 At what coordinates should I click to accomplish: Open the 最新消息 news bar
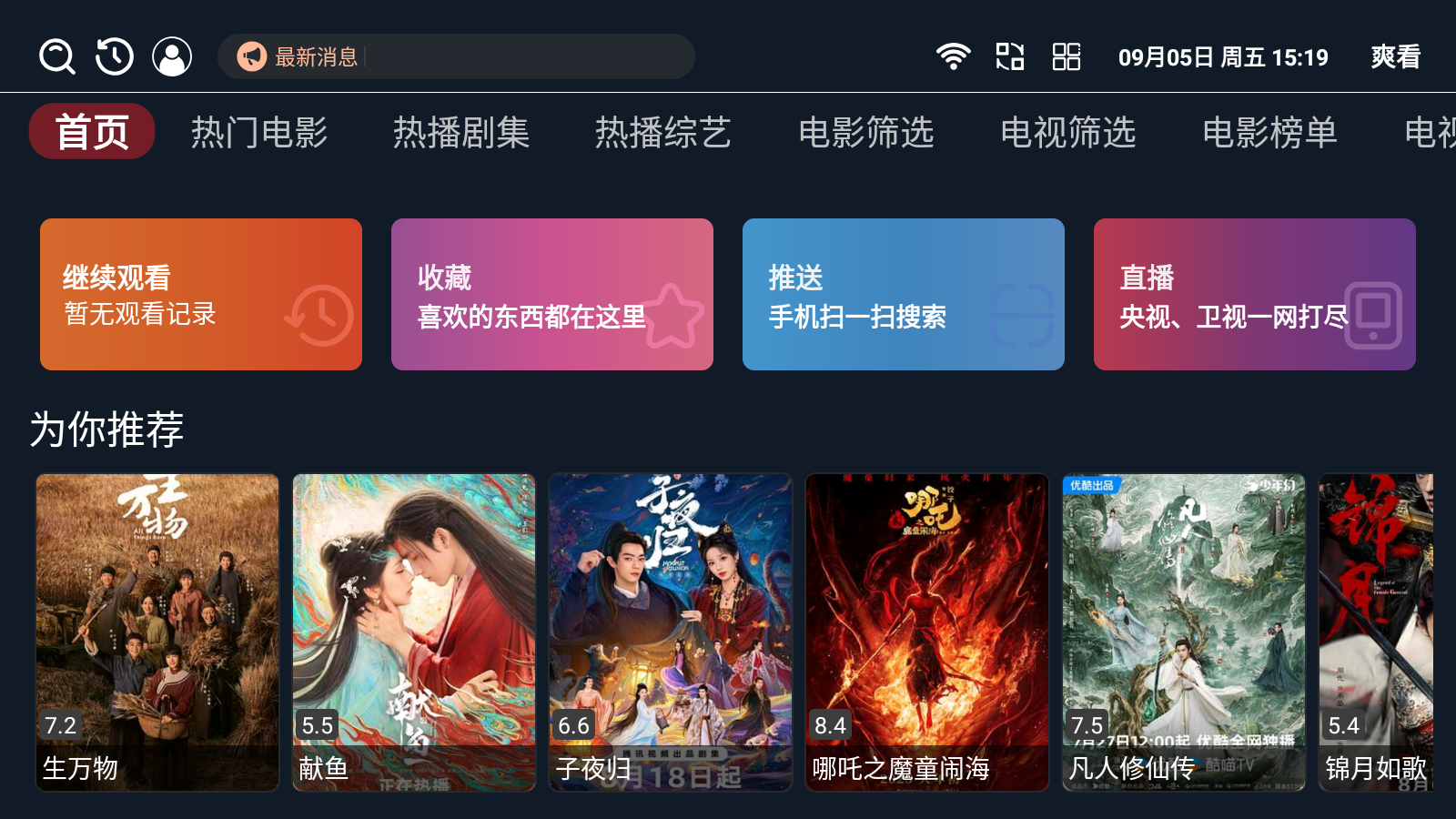tap(455, 56)
